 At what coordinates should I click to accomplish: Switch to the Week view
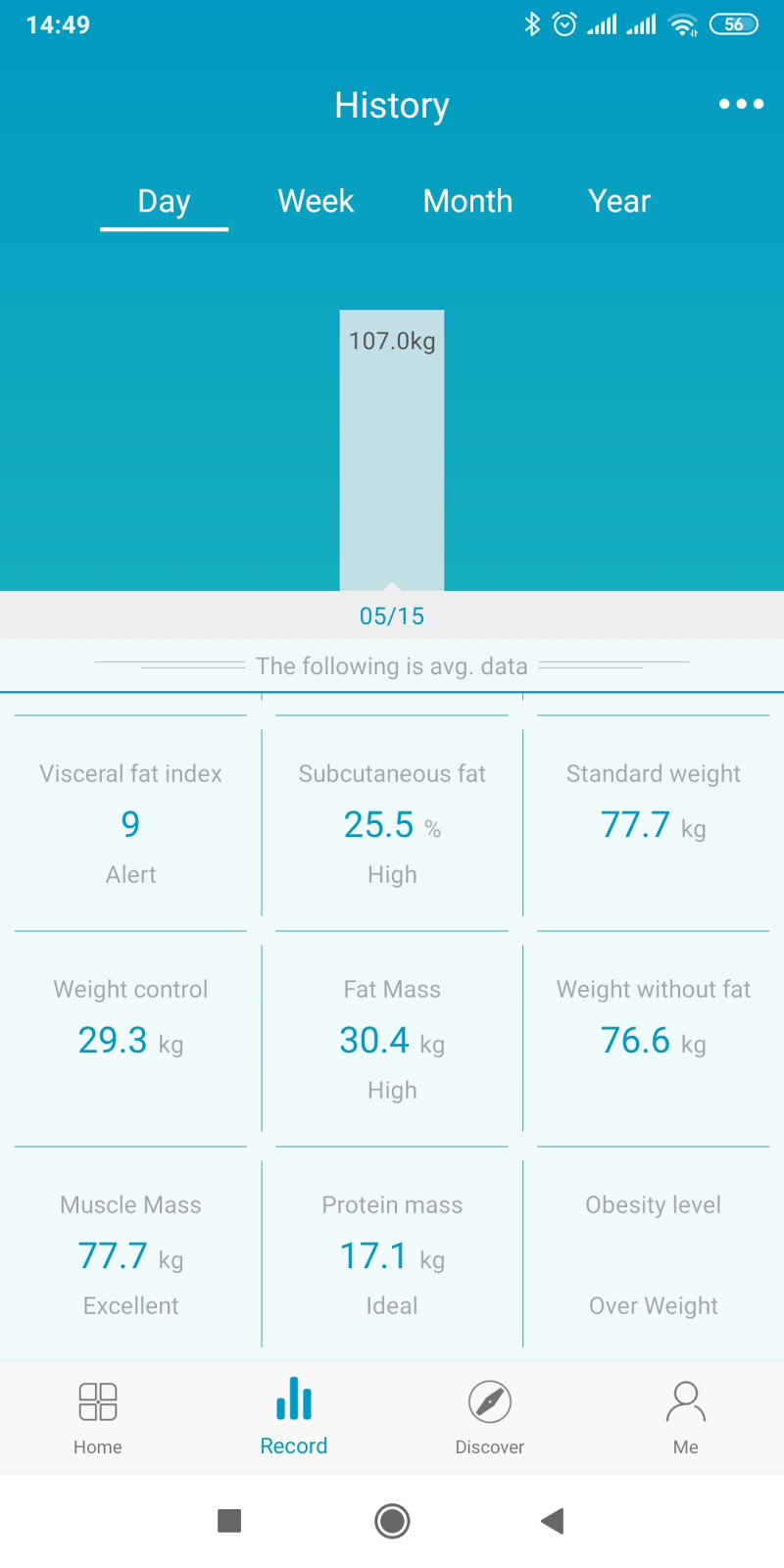pos(316,201)
